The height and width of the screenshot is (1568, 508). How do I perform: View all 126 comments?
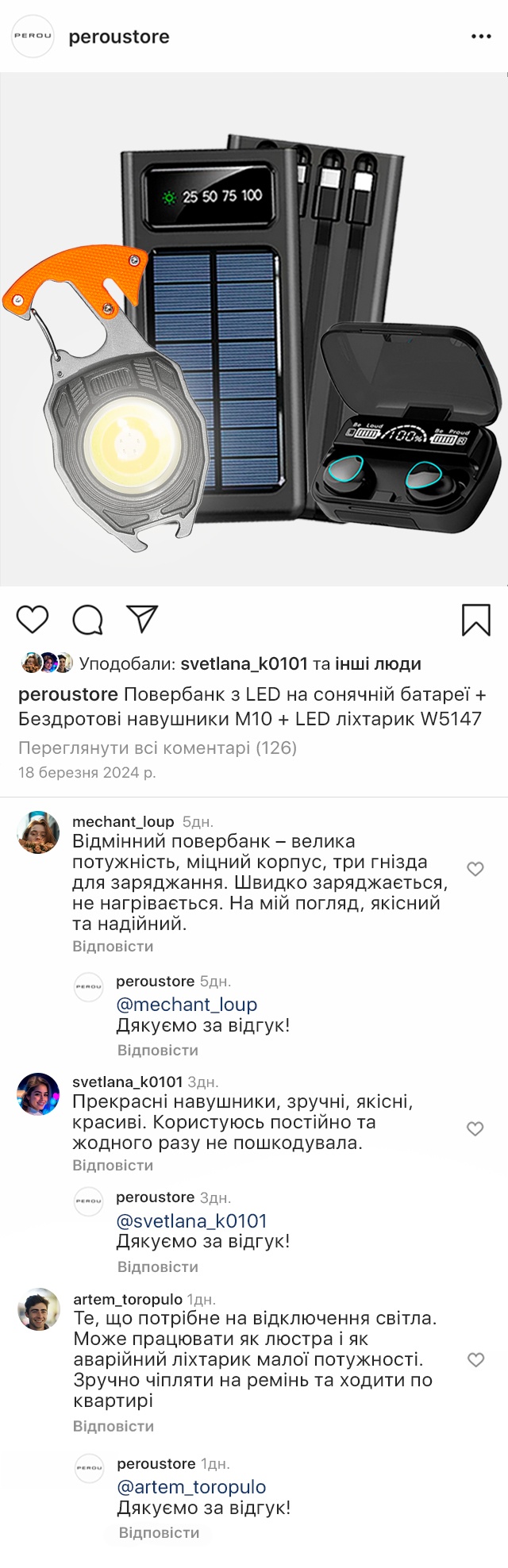(x=157, y=747)
